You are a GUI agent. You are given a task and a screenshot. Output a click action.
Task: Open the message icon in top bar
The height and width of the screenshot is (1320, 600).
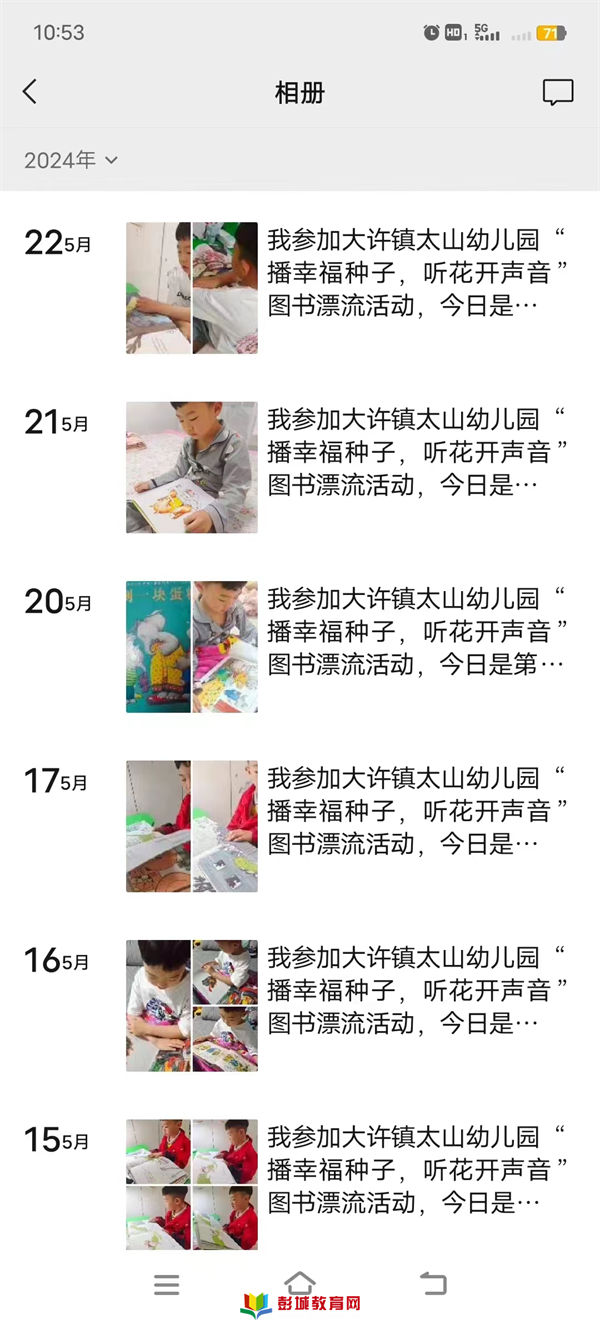[557, 92]
